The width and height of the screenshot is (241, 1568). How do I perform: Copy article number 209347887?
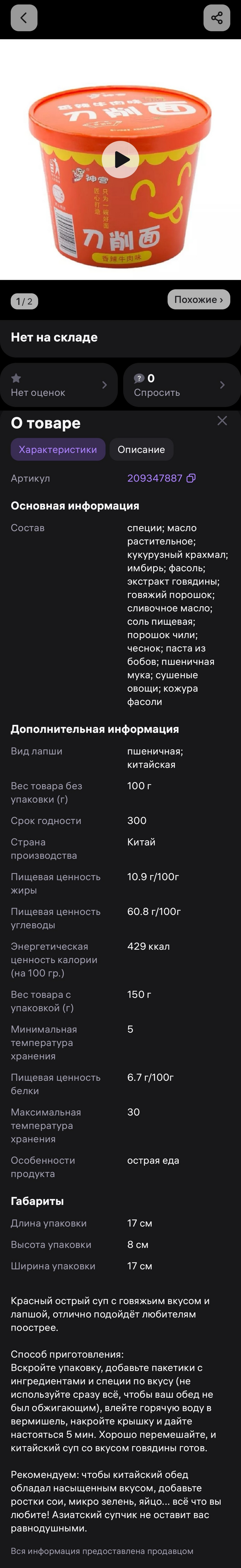(191, 478)
